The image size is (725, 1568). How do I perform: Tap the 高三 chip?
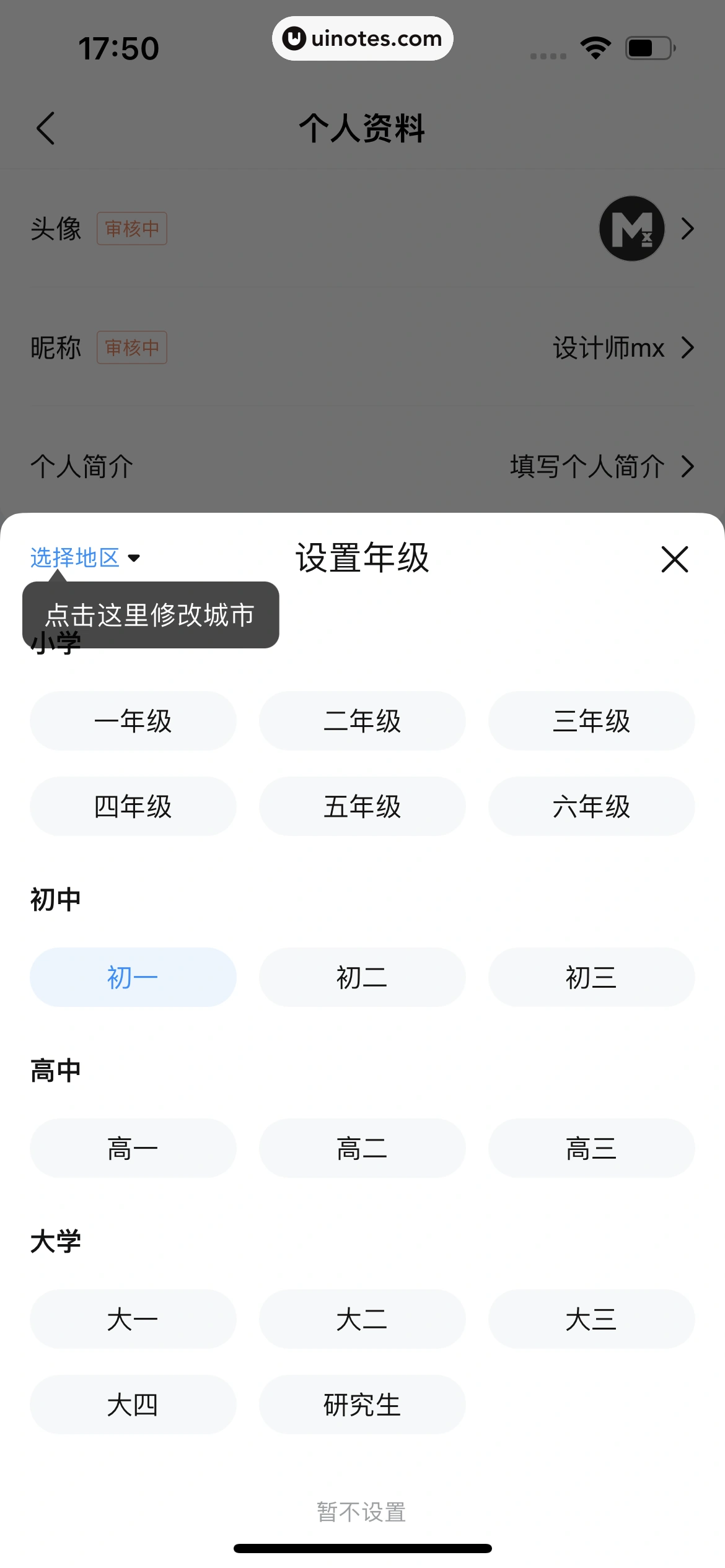[591, 1148]
